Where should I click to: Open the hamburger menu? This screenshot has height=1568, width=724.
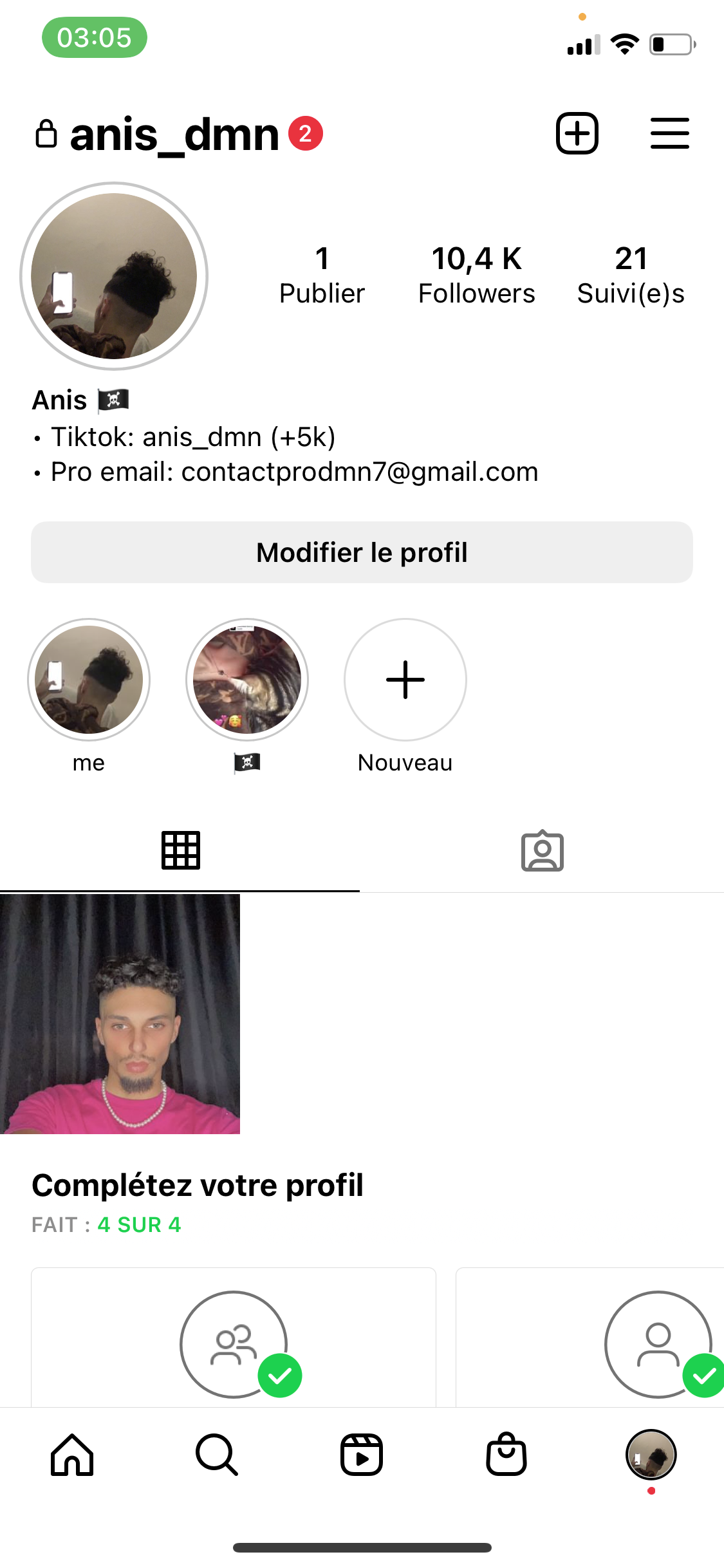tap(669, 134)
